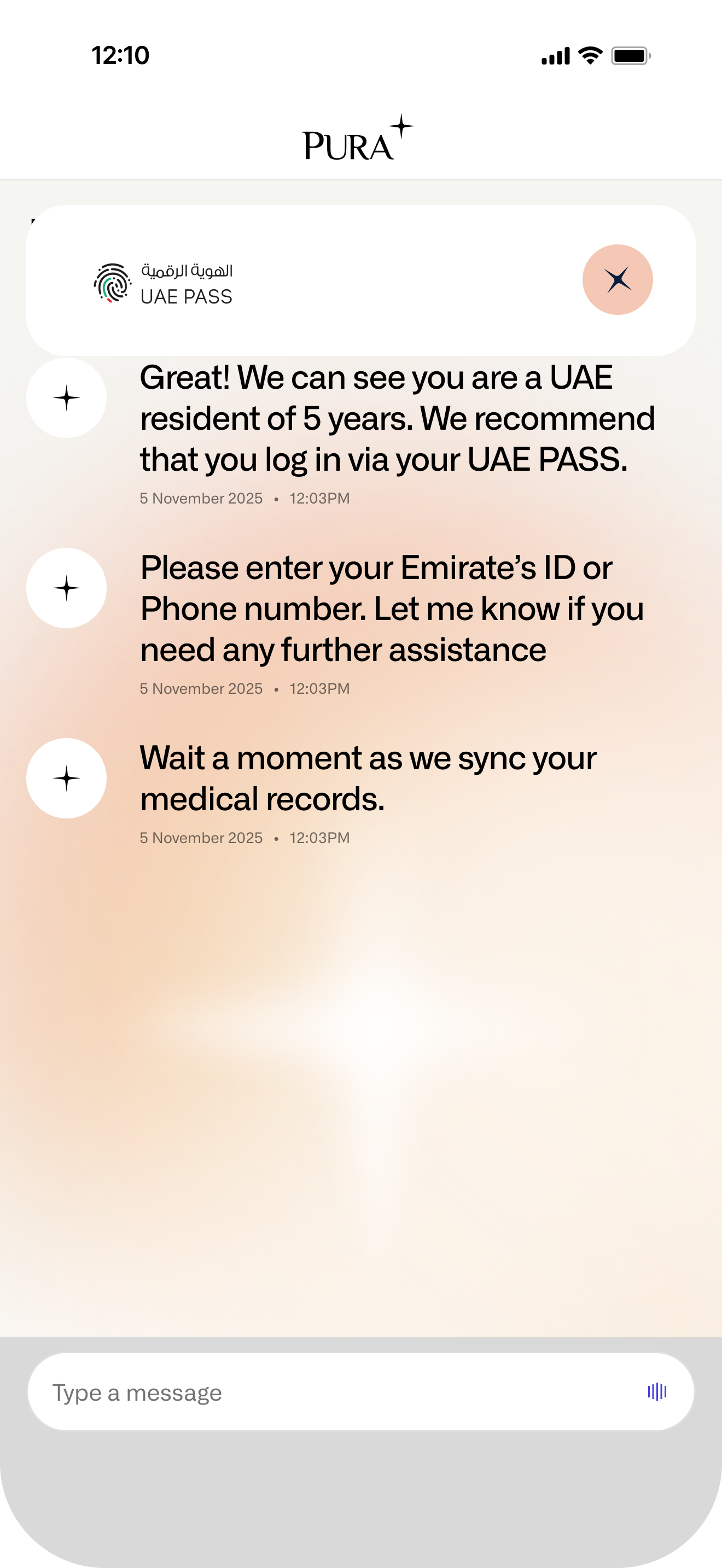Tap timestamp under the medical records message

pos(243,838)
